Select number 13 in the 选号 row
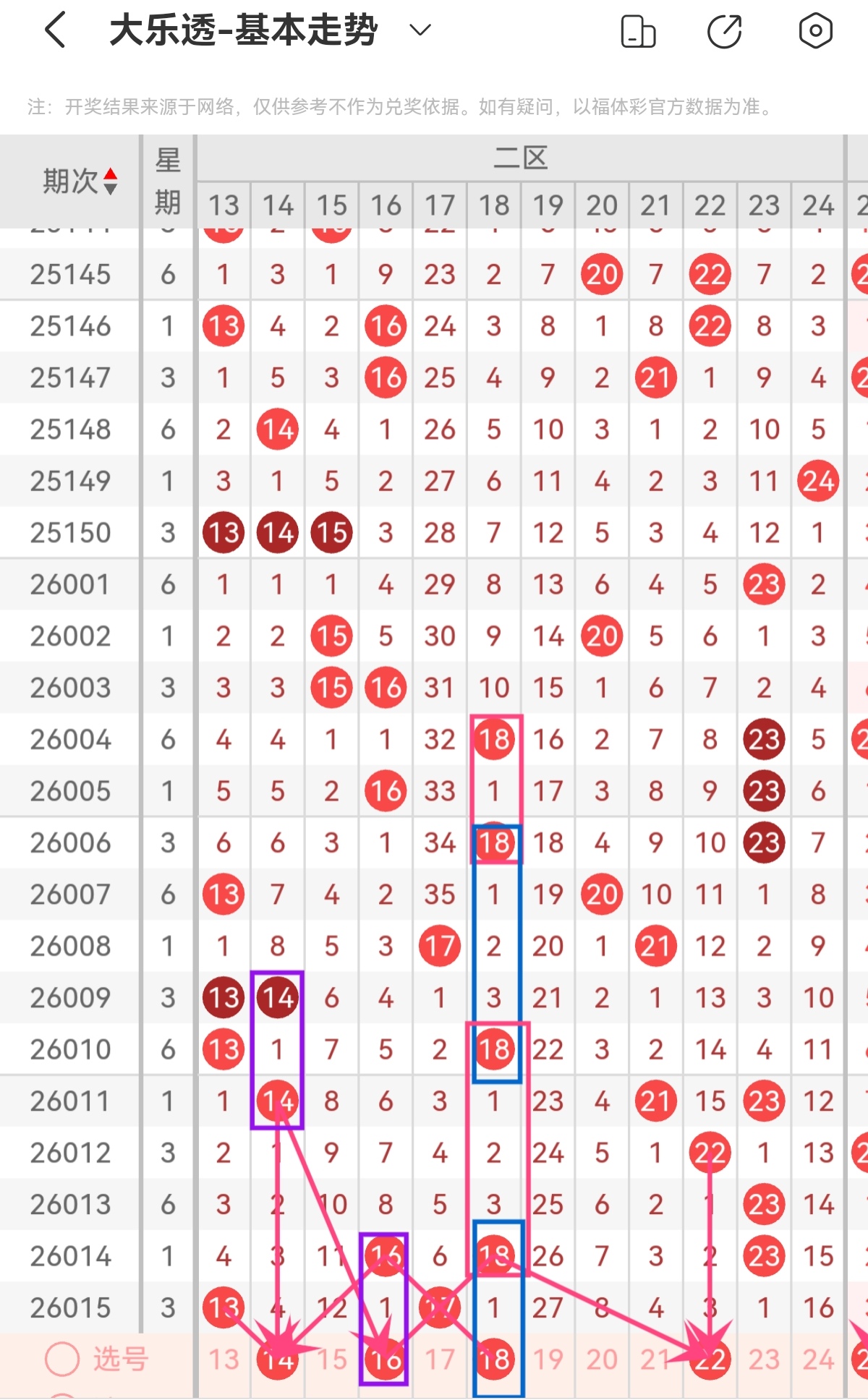Viewport: 868px width, 1400px height. [x=224, y=1360]
